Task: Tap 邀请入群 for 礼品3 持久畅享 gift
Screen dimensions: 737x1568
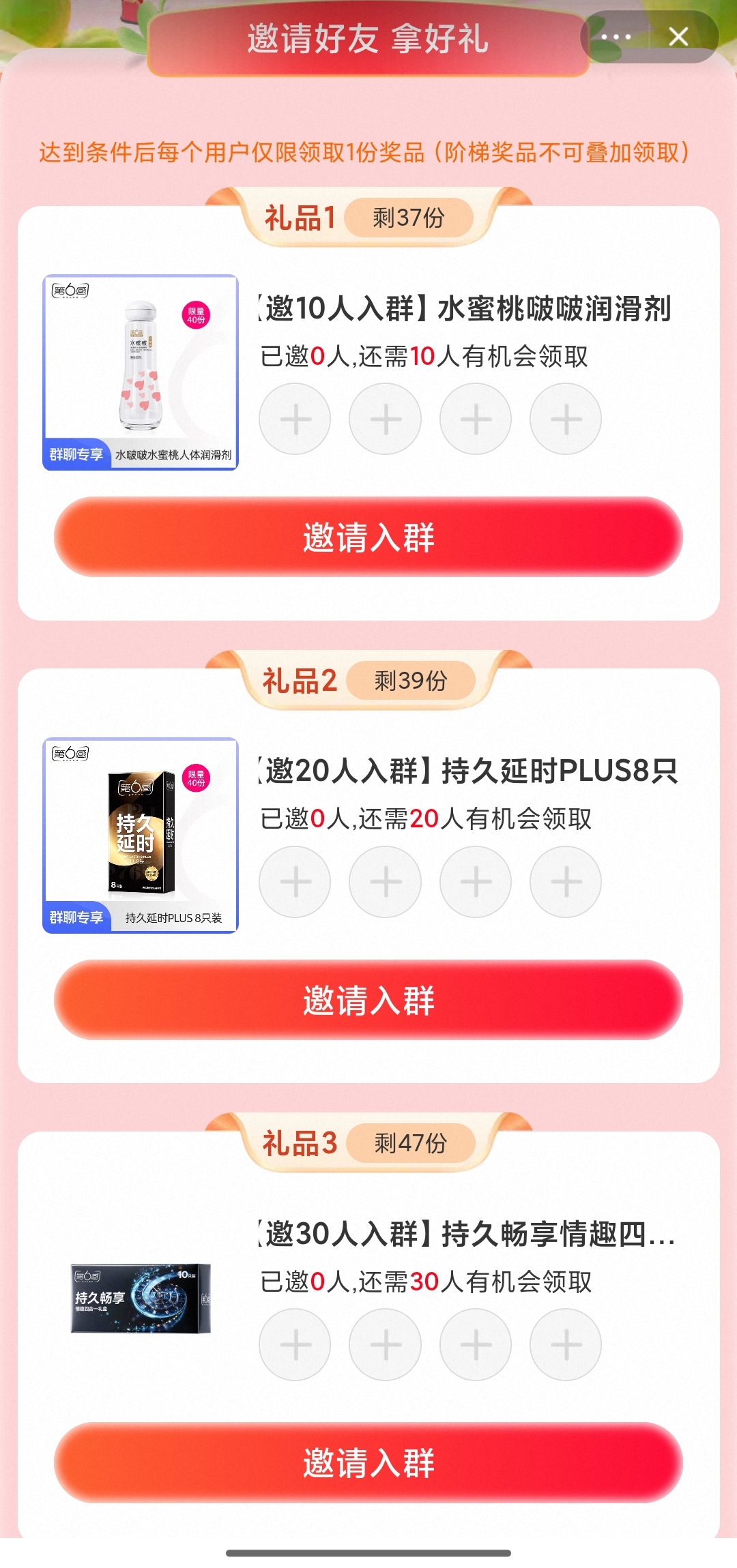Action: 369,1462
